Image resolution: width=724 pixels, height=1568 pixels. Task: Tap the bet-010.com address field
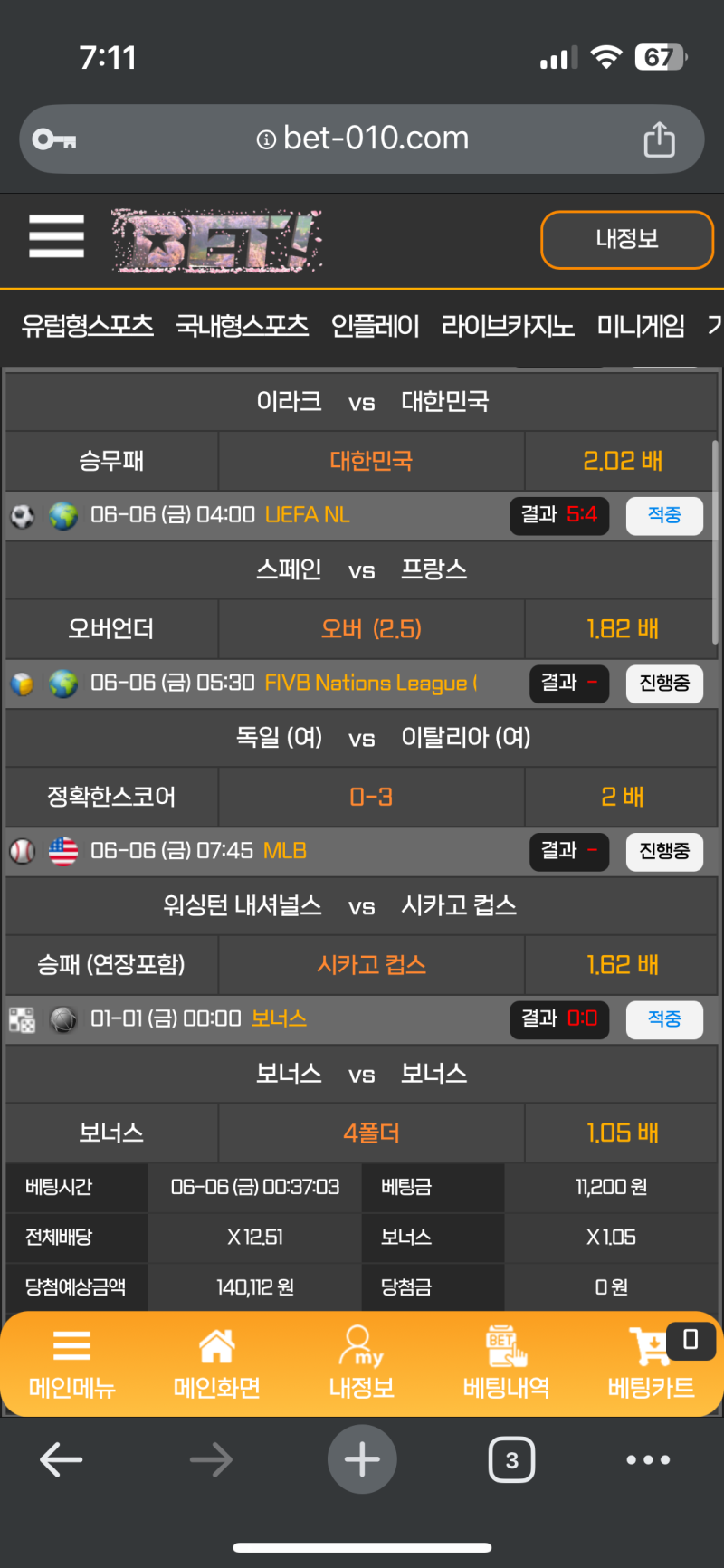[x=362, y=139]
